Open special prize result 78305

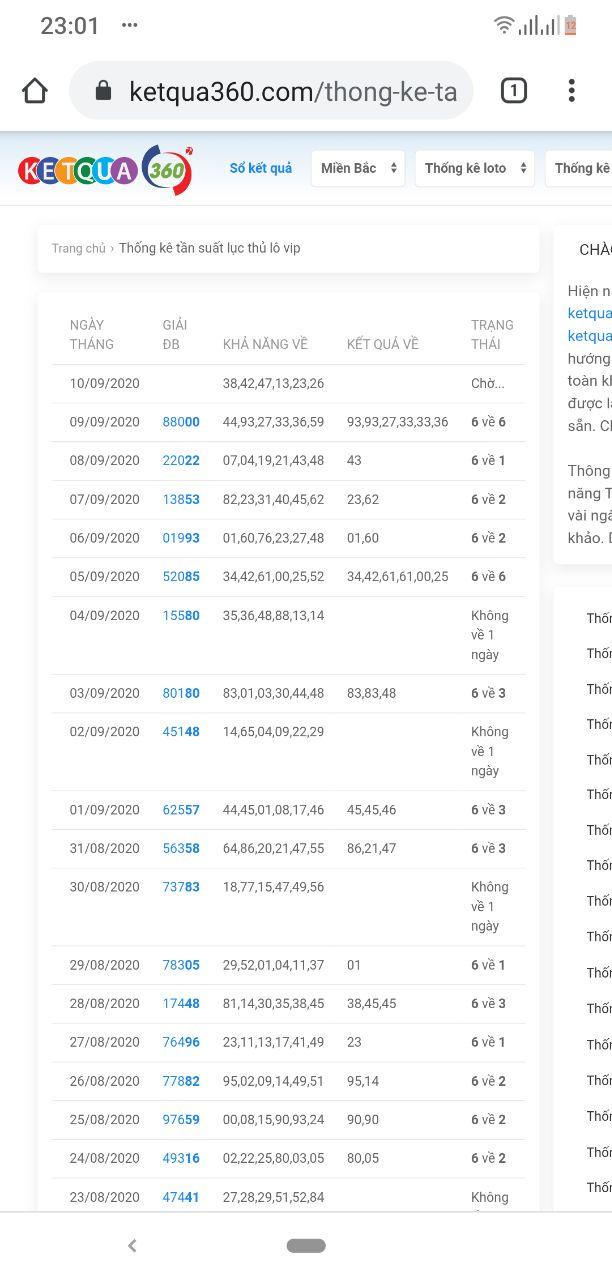181,965
